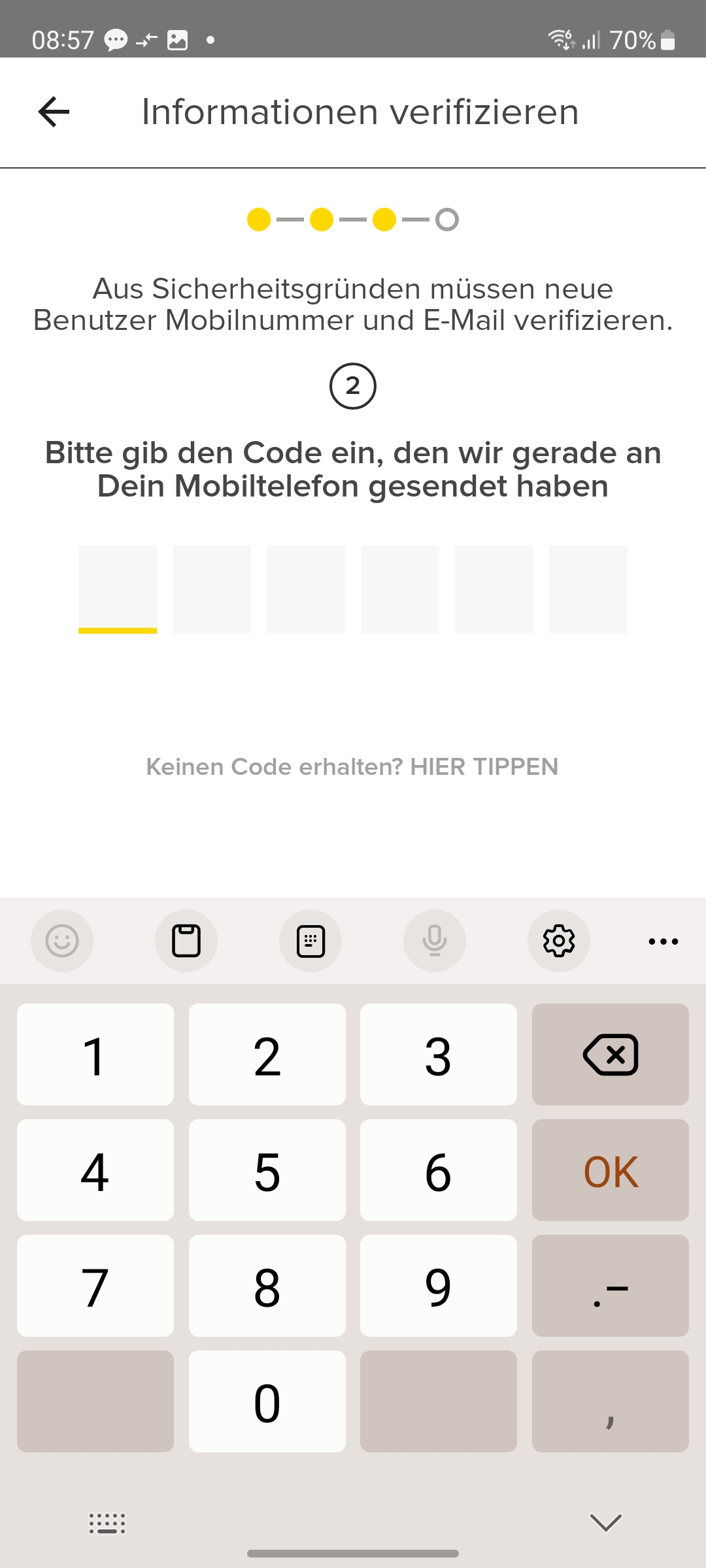Tap the keyboard OK key

(611, 1170)
